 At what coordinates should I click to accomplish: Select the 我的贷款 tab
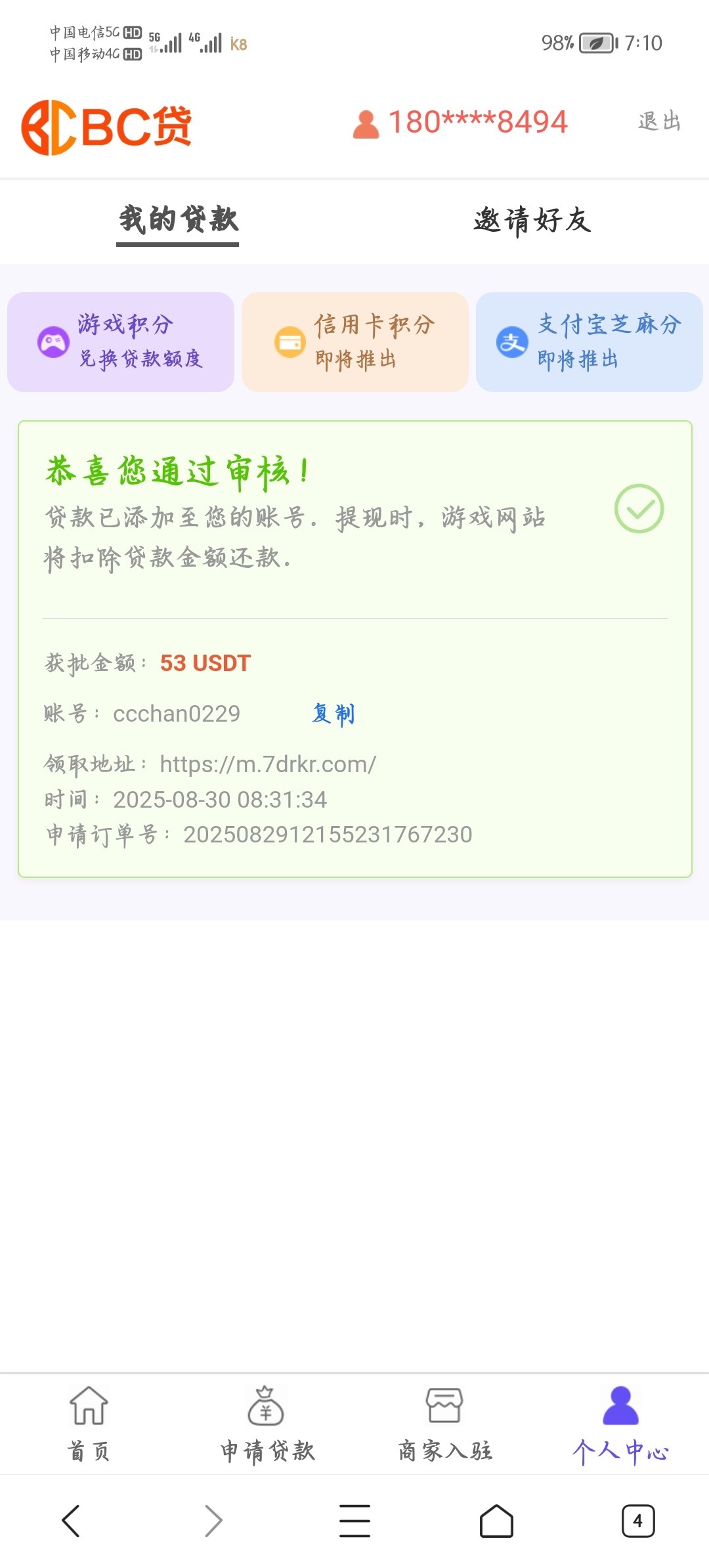tap(178, 220)
